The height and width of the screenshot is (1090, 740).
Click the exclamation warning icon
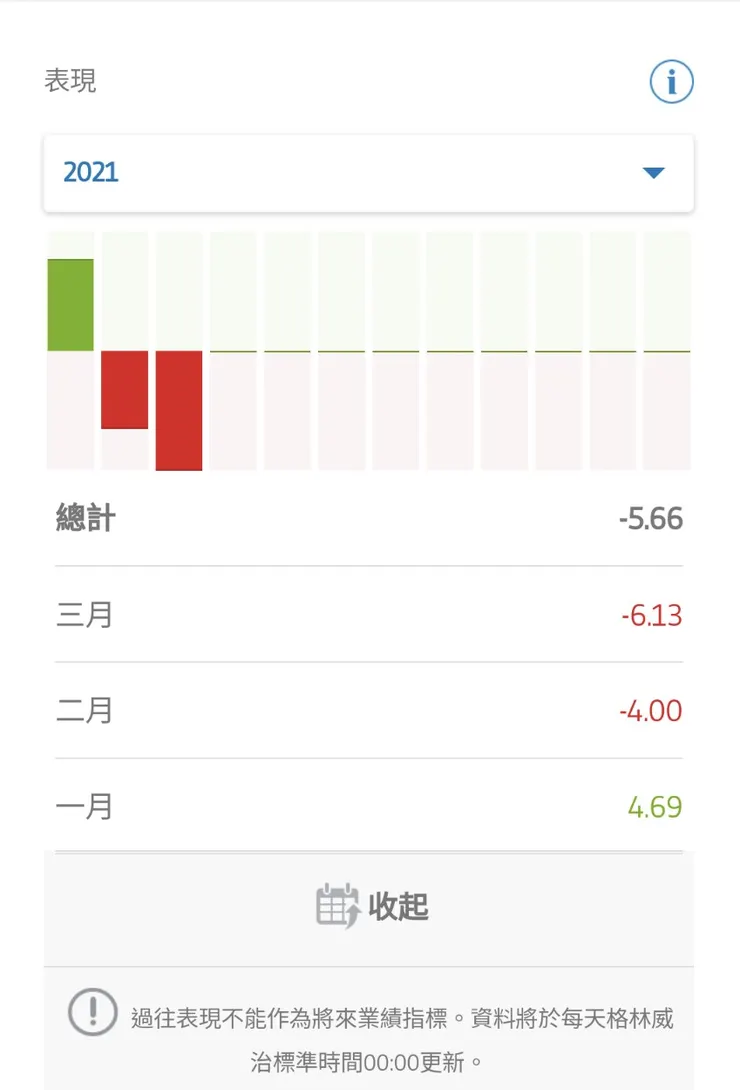(91, 1011)
